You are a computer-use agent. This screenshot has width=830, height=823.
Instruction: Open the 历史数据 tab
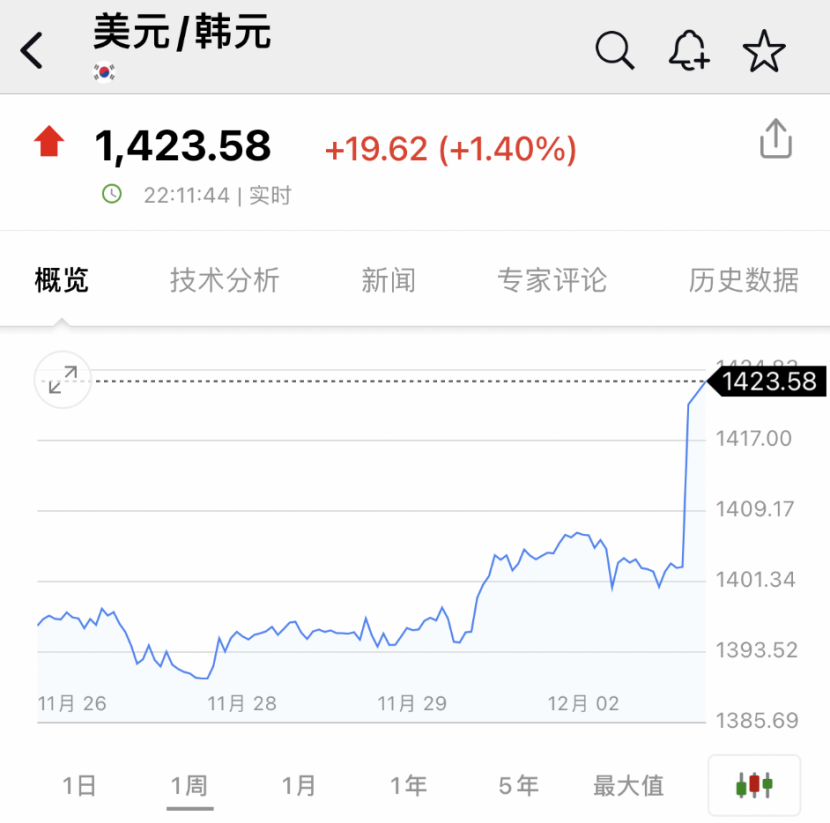743,280
